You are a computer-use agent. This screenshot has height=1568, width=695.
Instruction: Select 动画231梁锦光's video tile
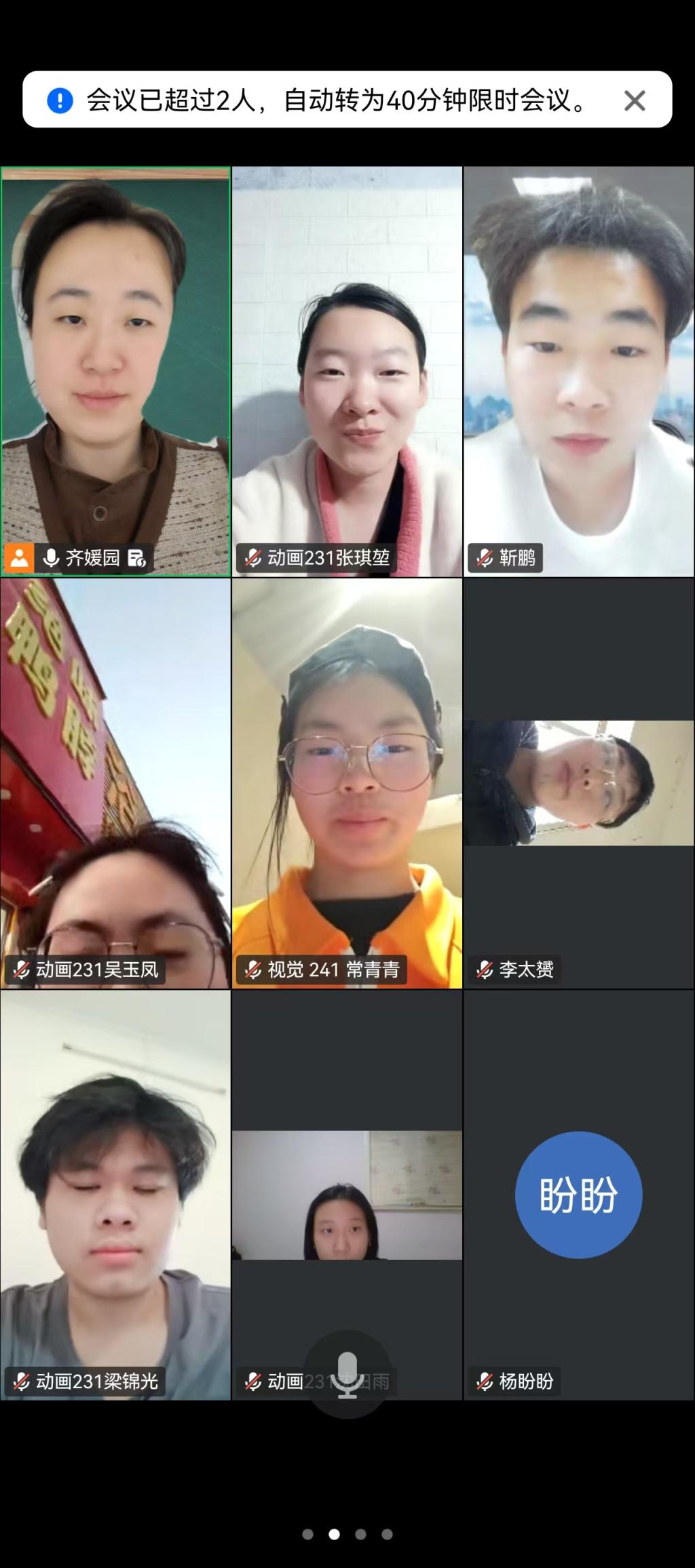[115, 1194]
